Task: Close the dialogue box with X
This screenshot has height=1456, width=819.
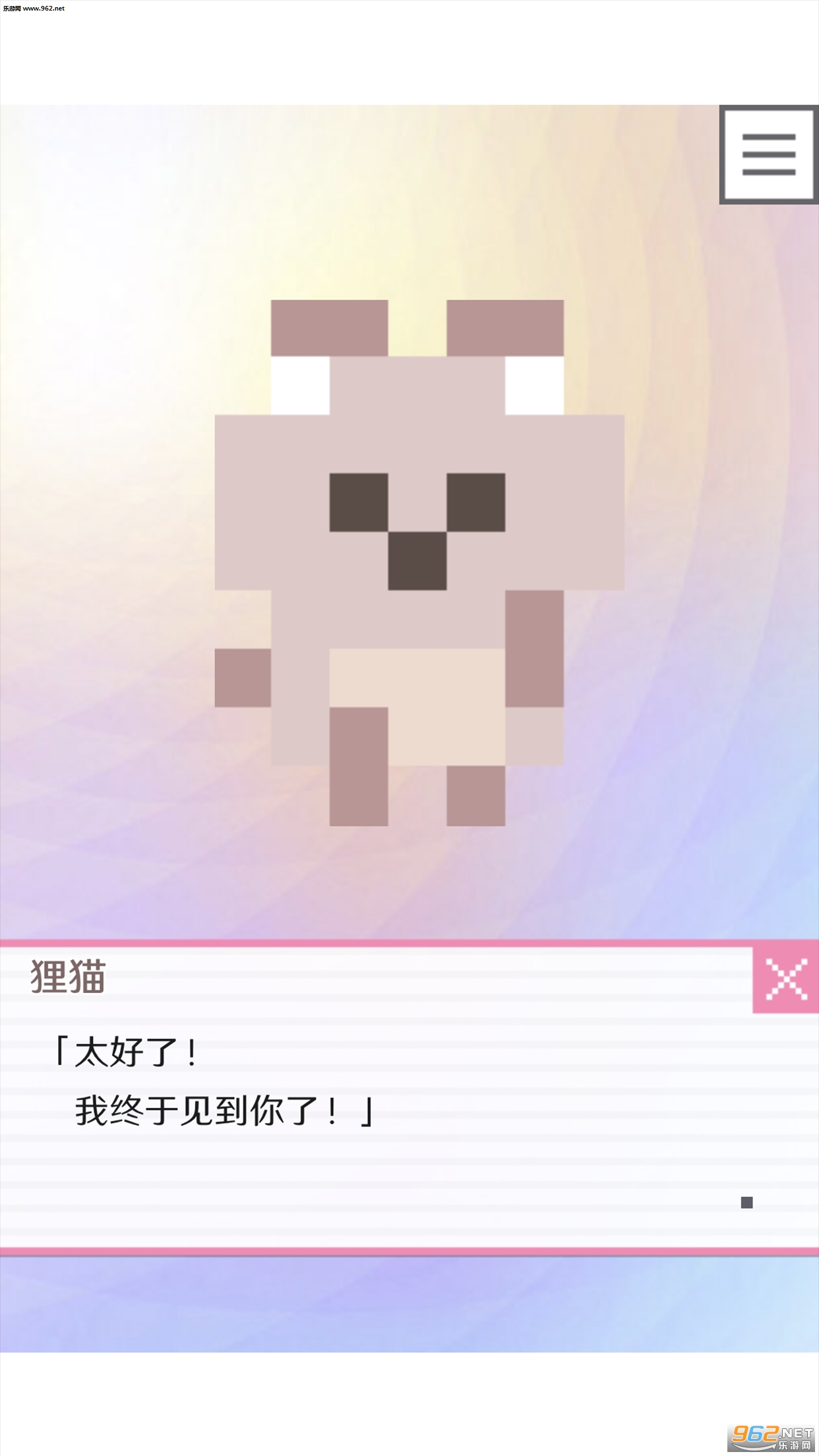Action: tap(786, 979)
